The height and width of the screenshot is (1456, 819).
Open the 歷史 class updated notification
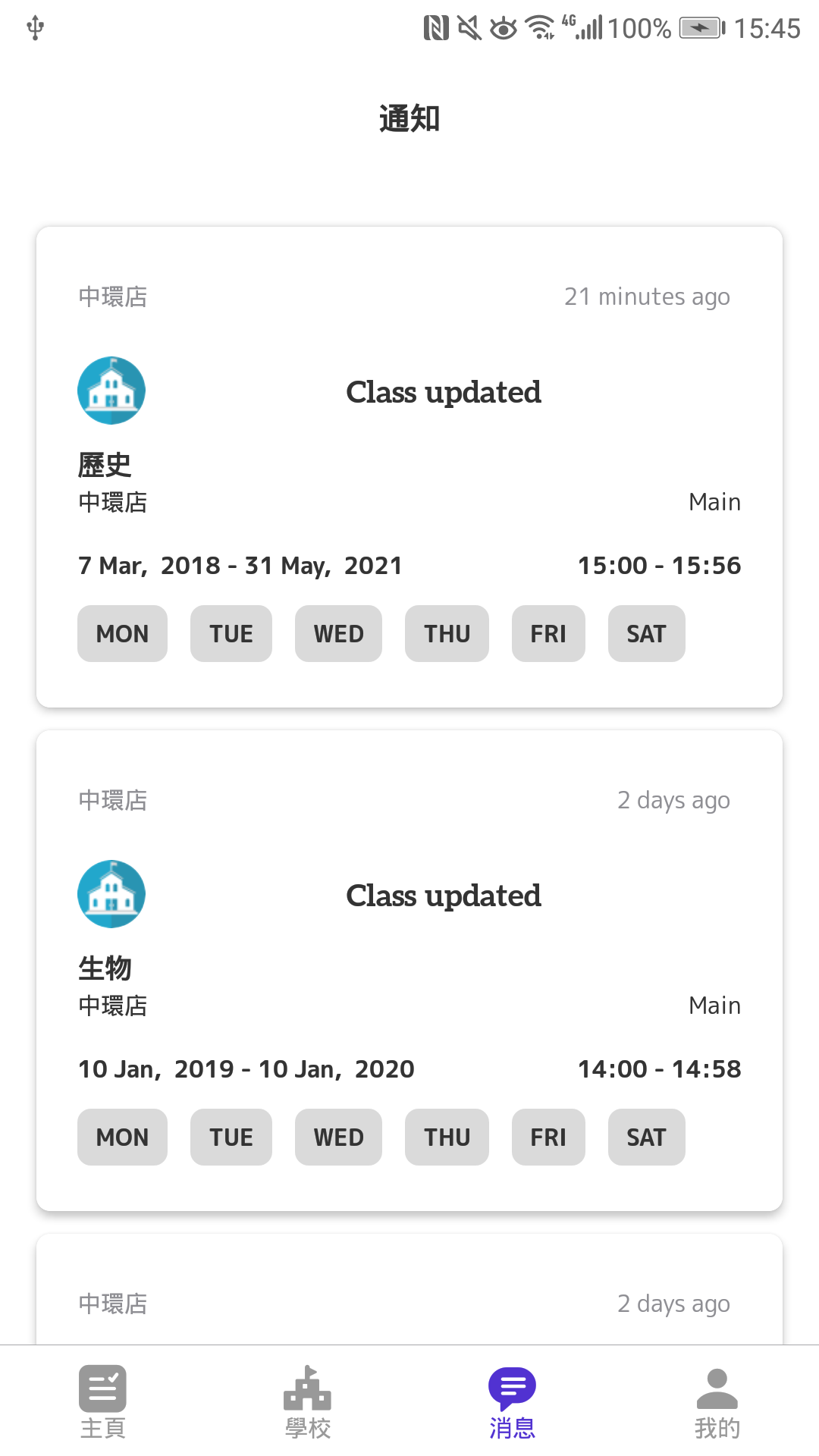tap(409, 467)
